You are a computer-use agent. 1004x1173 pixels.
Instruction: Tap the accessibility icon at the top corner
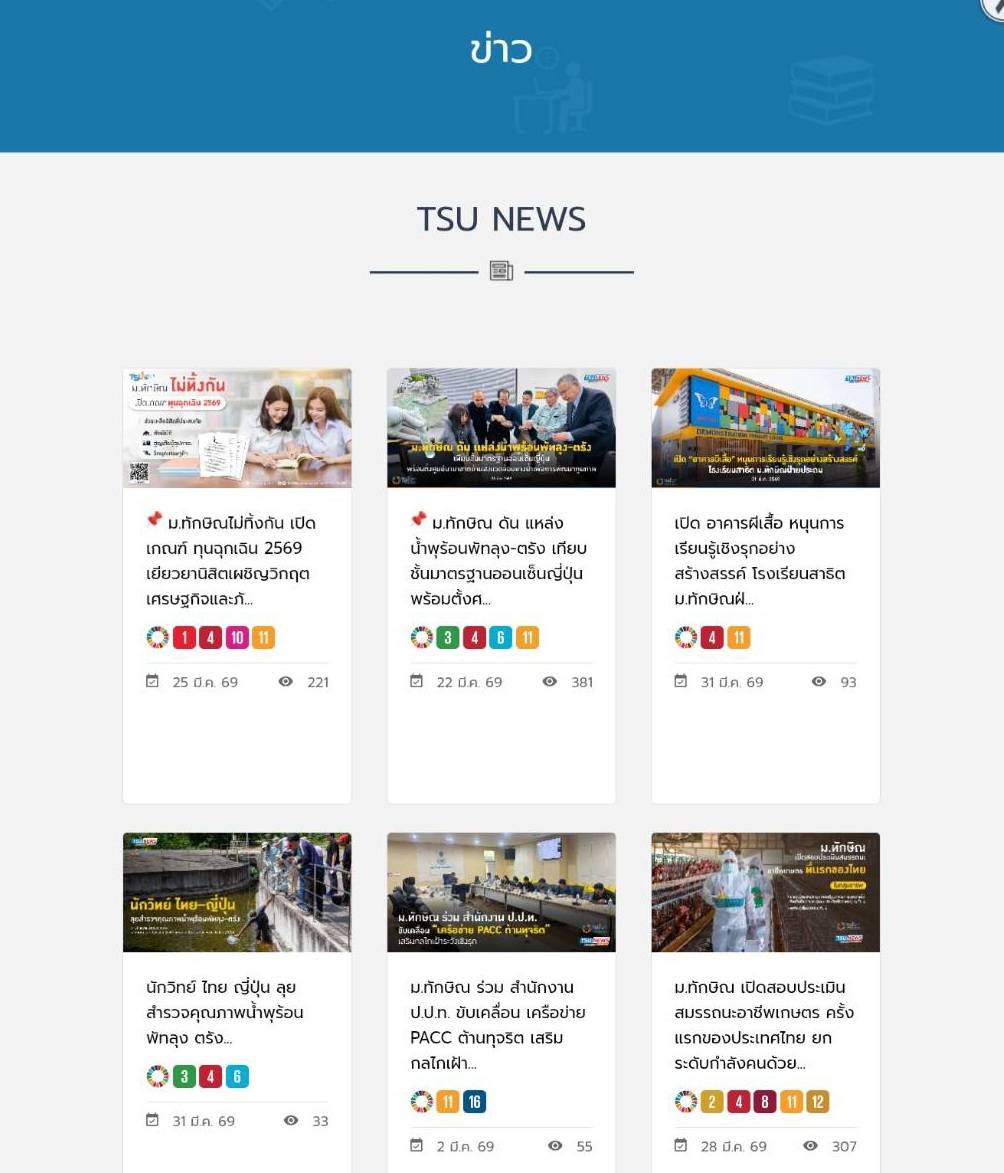pos(994,6)
